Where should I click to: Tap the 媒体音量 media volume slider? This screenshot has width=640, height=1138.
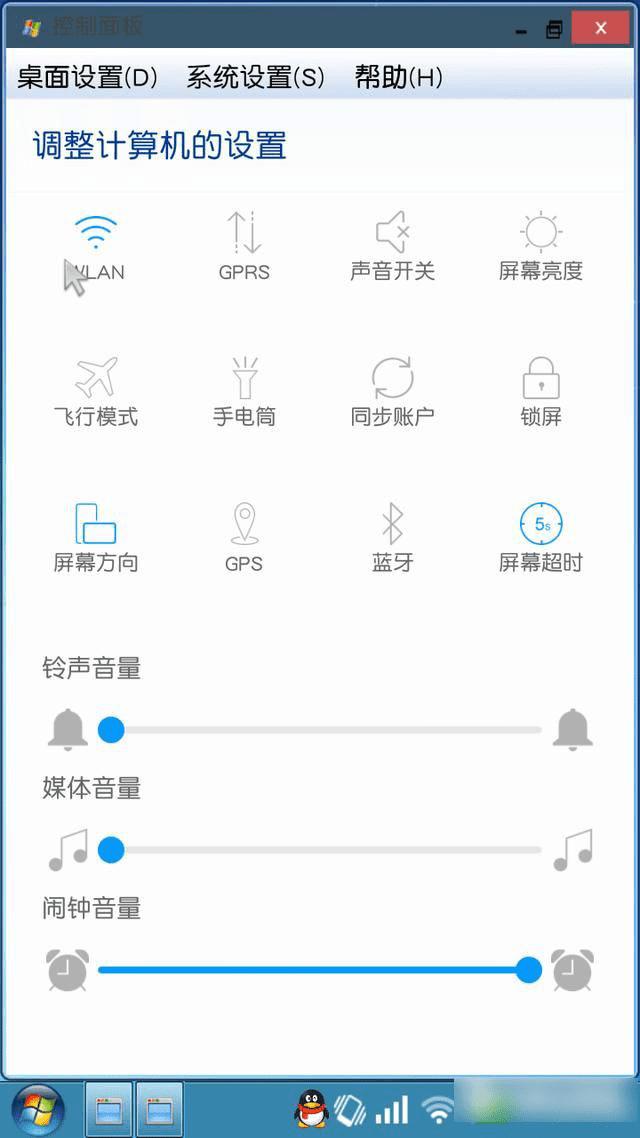click(320, 851)
